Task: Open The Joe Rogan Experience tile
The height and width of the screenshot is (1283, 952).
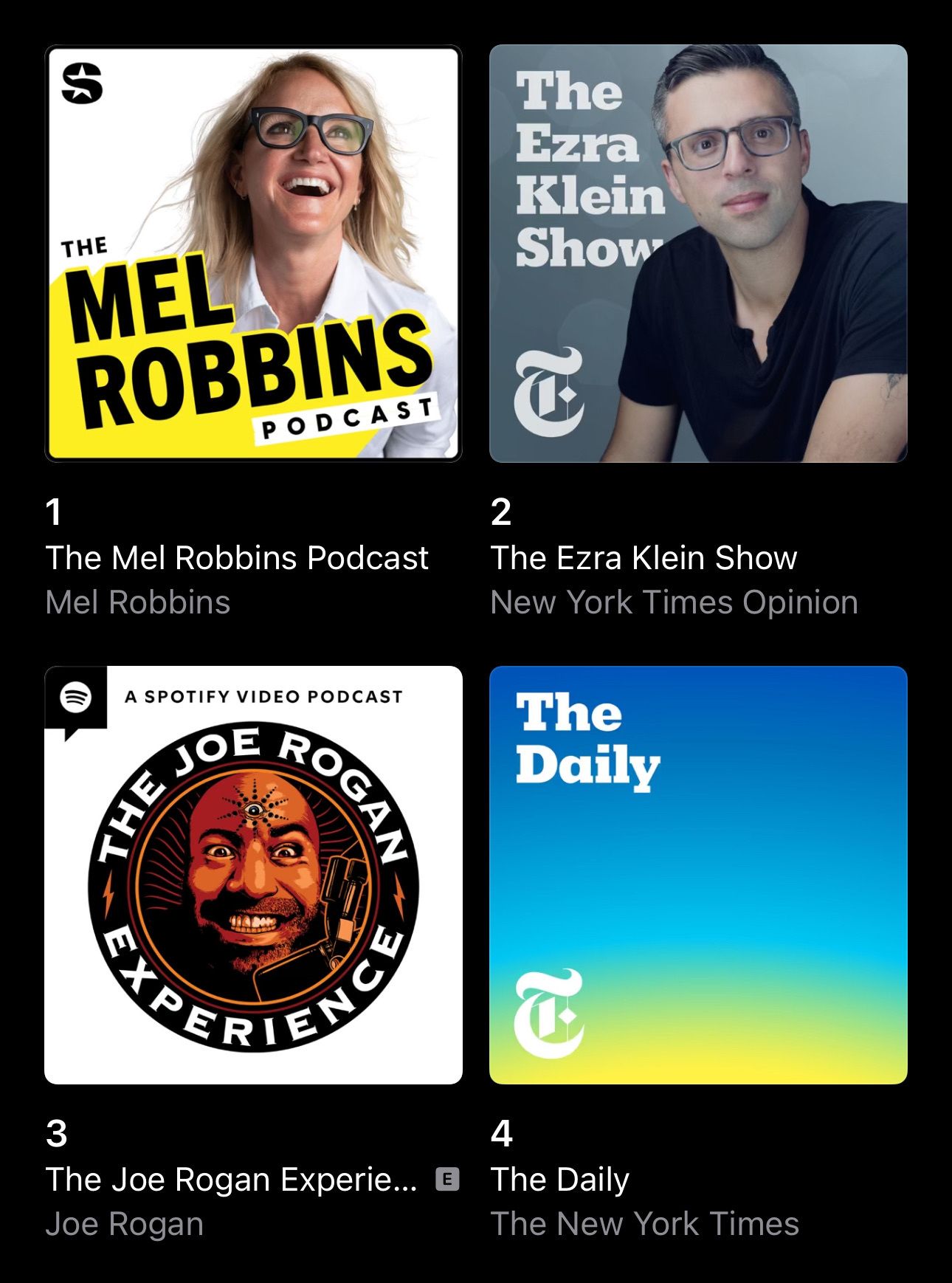Action: [x=253, y=875]
